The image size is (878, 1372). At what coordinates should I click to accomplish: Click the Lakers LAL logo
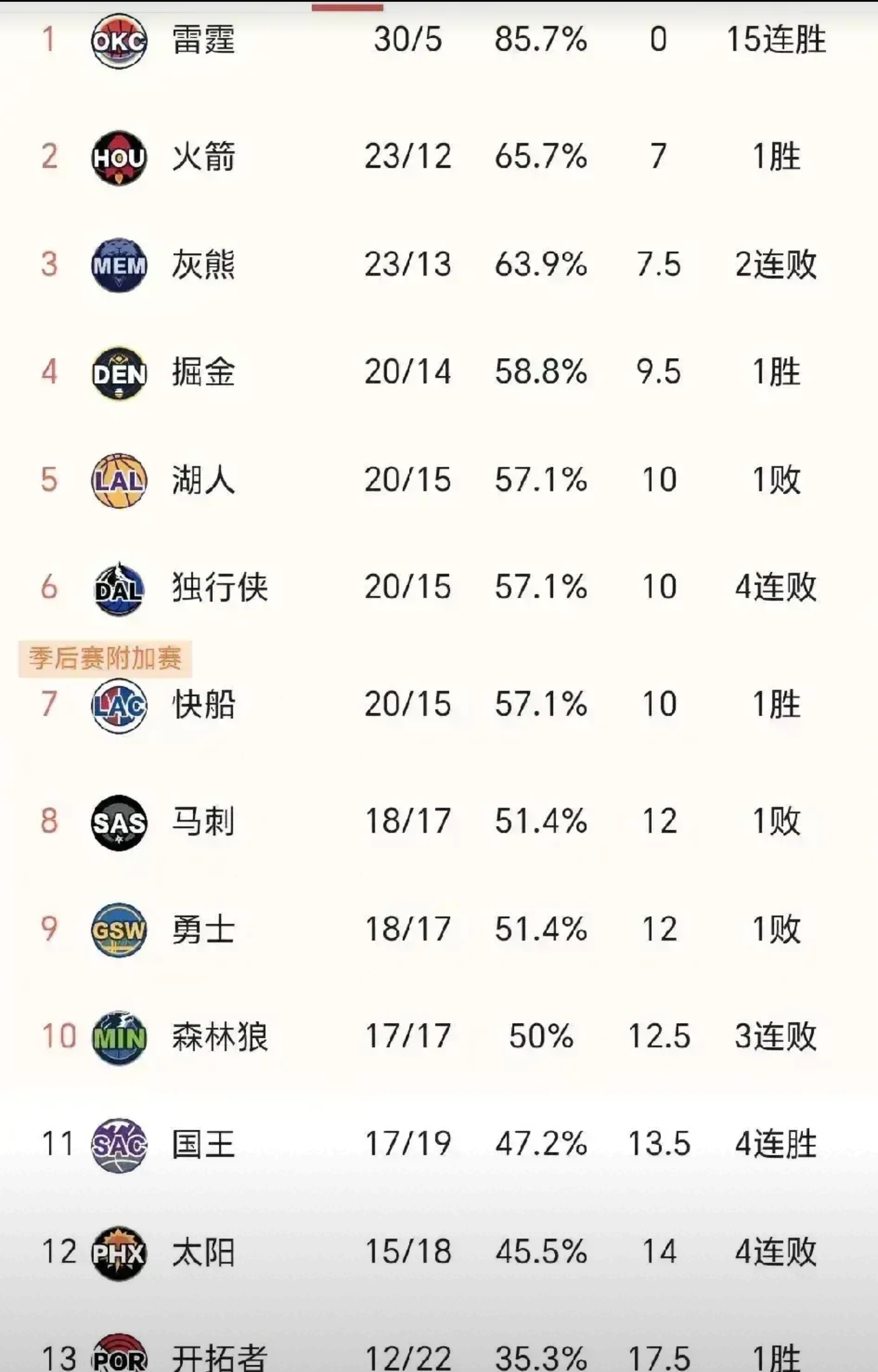tap(120, 481)
